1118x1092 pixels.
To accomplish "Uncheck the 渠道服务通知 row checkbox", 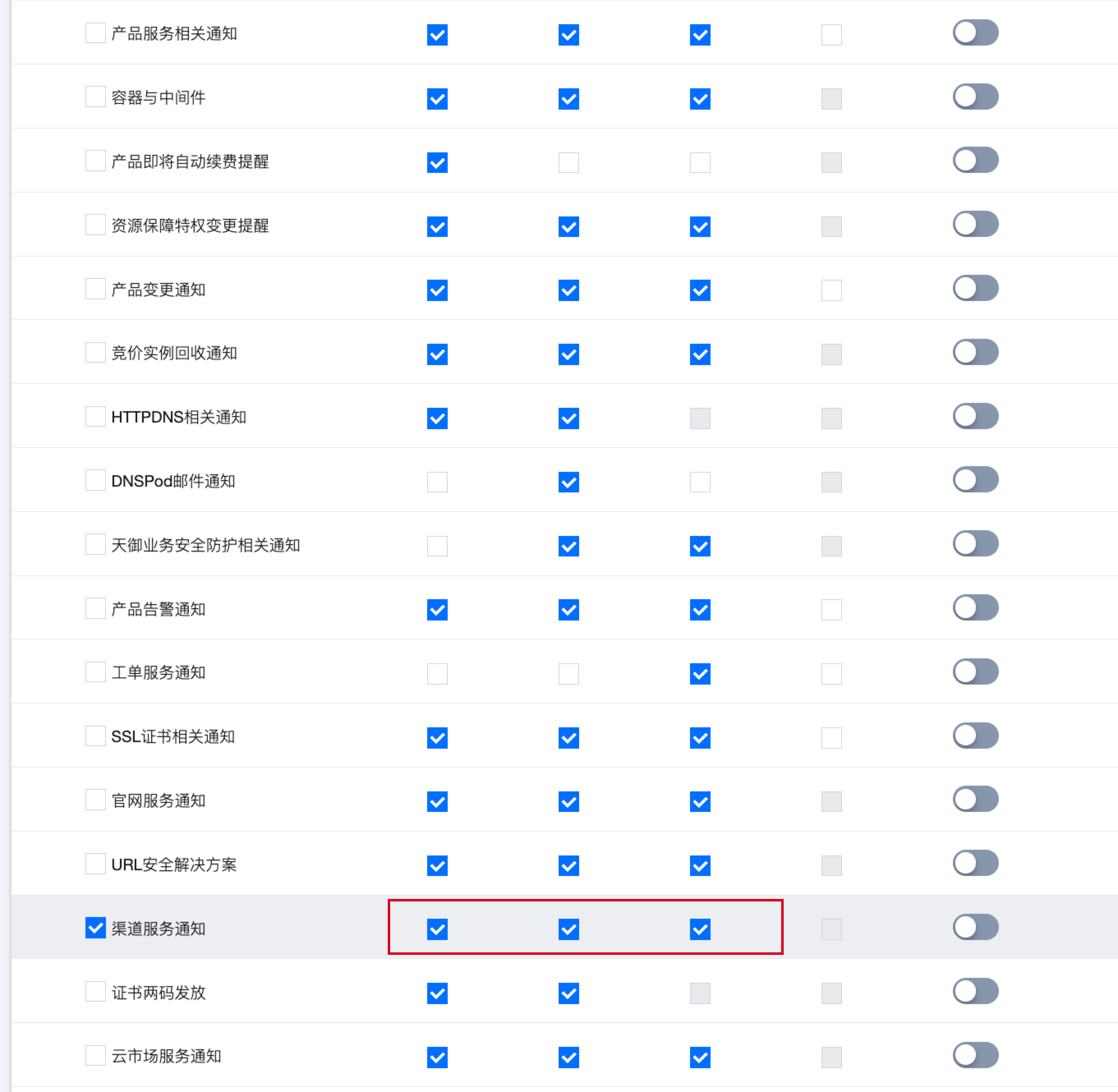I will click(x=95, y=928).
